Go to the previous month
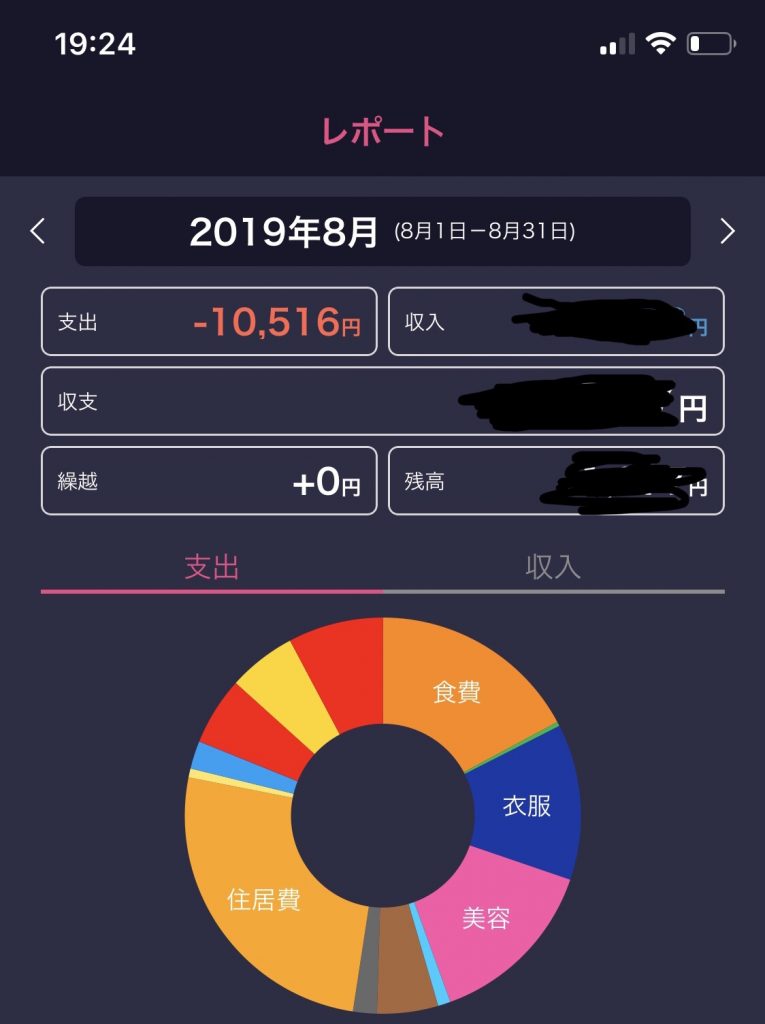This screenshot has width=765, height=1024. click(x=38, y=232)
